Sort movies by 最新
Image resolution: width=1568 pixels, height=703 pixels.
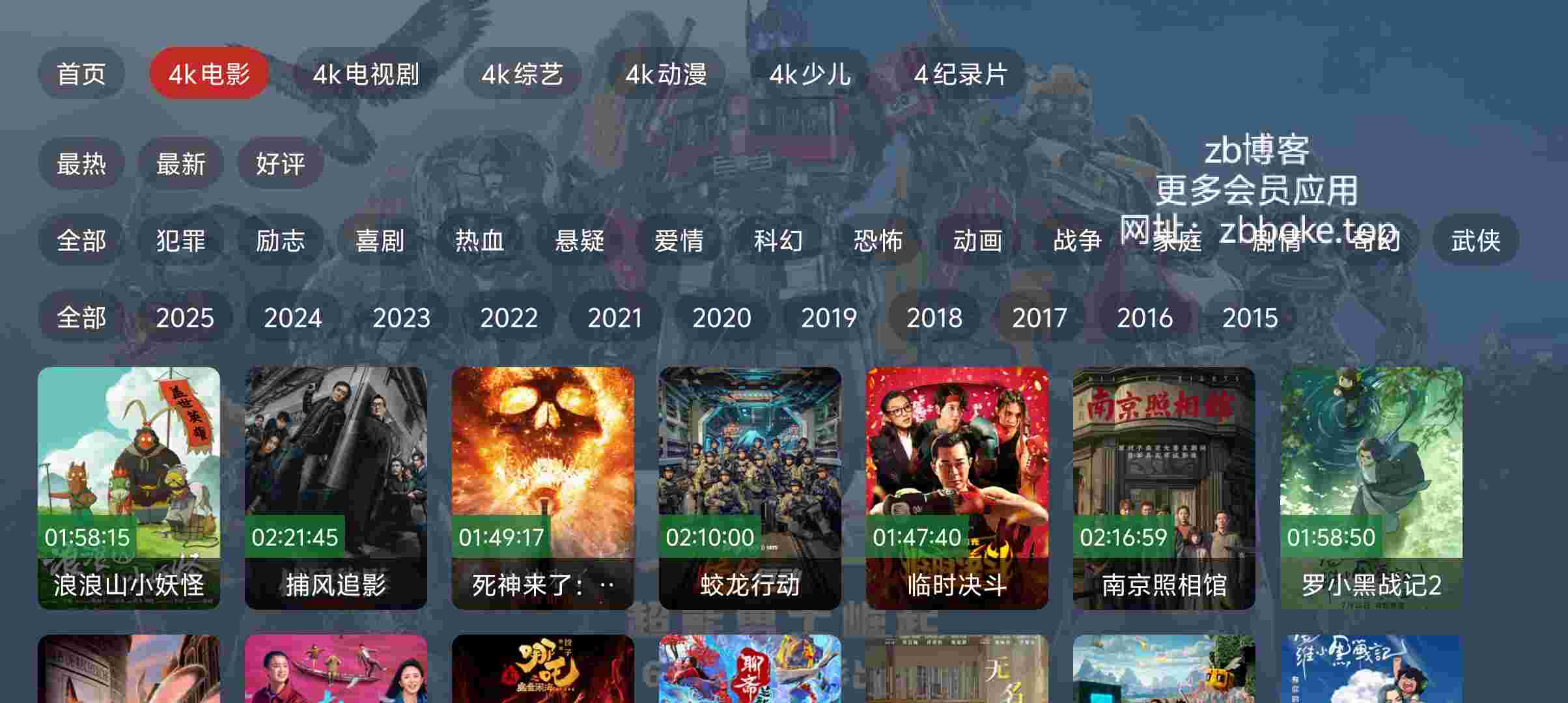click(x=180, y=163)
